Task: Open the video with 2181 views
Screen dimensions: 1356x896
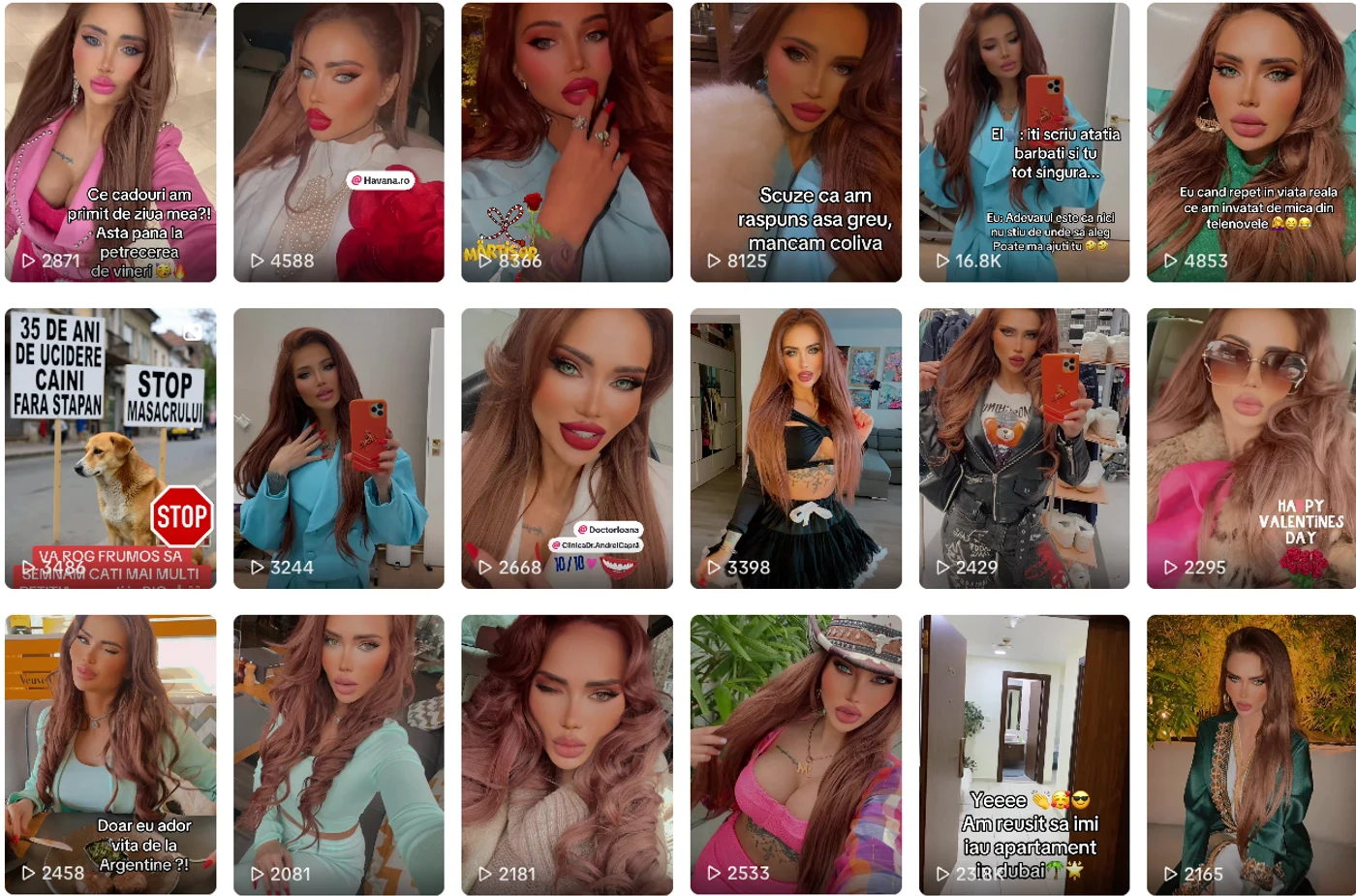Action: [x=567, y=754]
